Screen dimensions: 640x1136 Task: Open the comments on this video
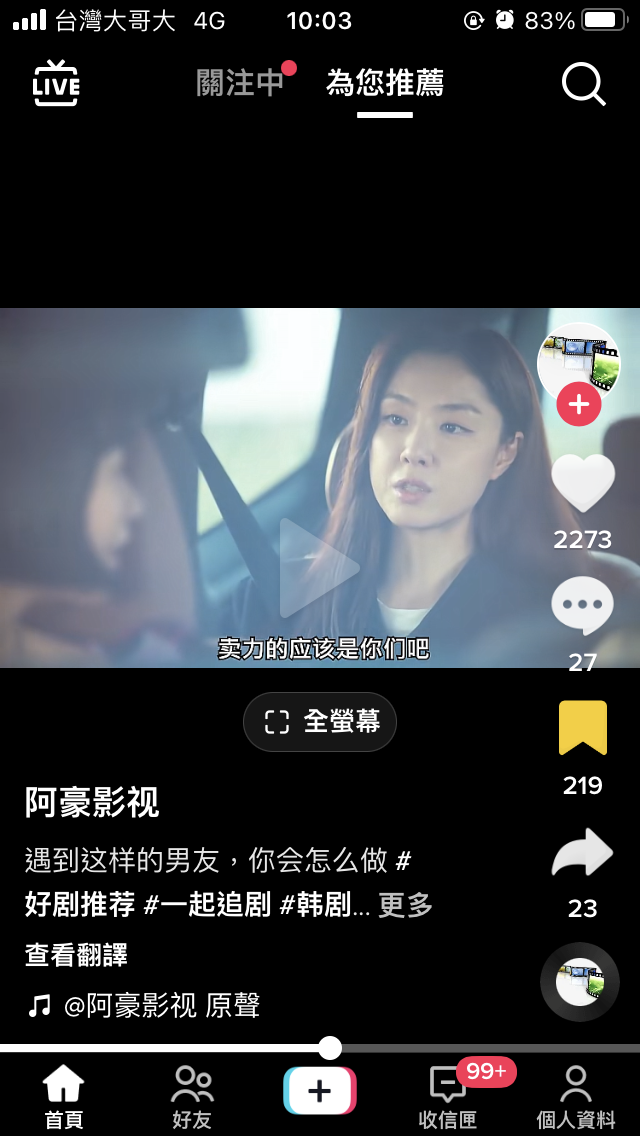tap(583, 605)
